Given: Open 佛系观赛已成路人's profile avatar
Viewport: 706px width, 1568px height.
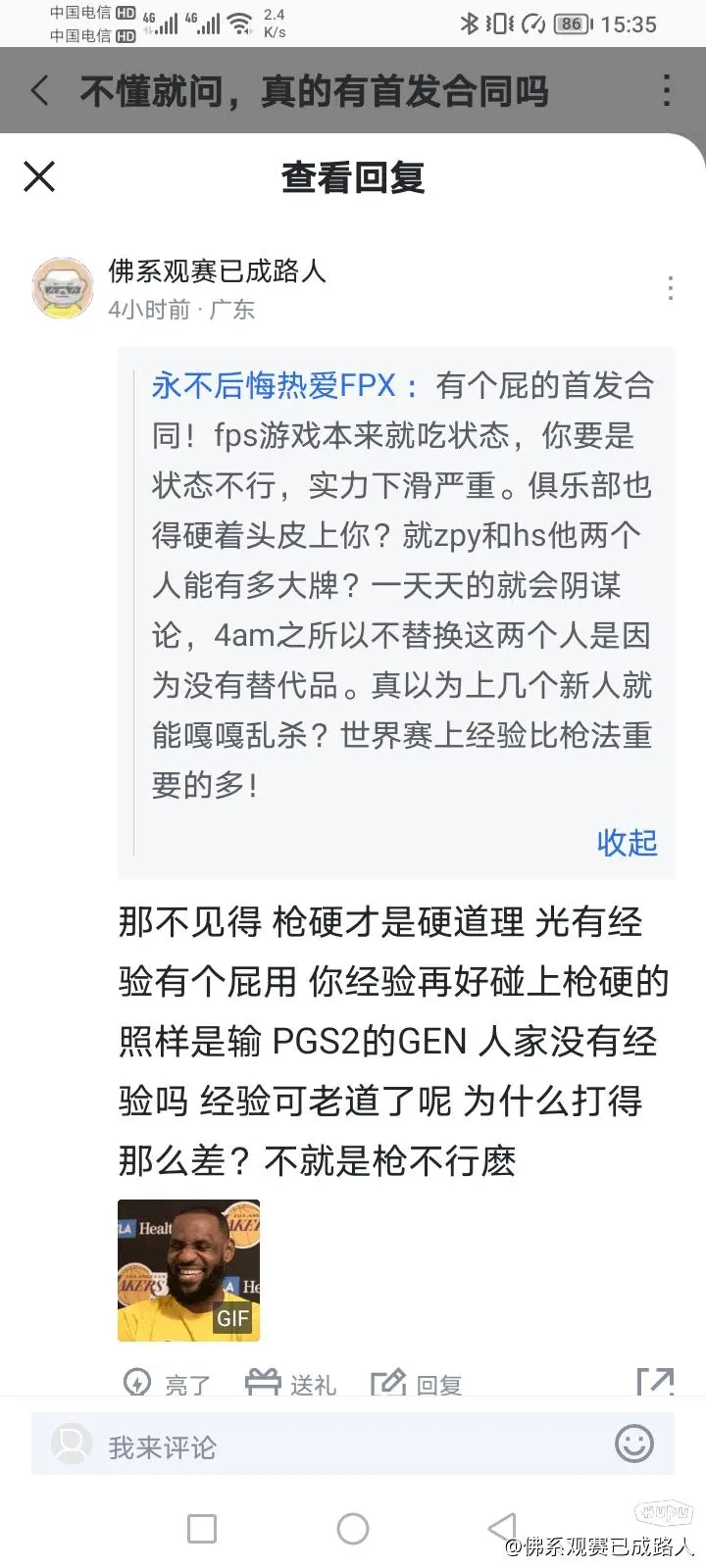Looking at the screenshot, I should 63,289.
